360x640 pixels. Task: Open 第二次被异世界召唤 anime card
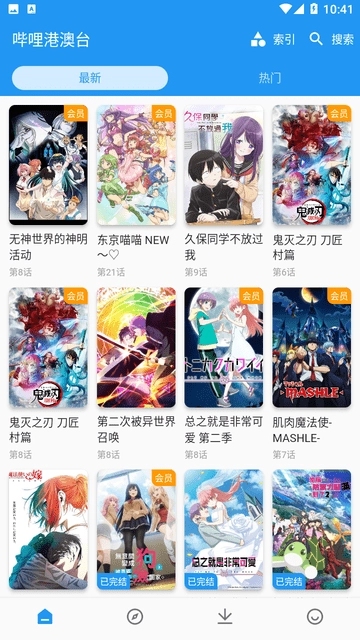tap(136, 374)
